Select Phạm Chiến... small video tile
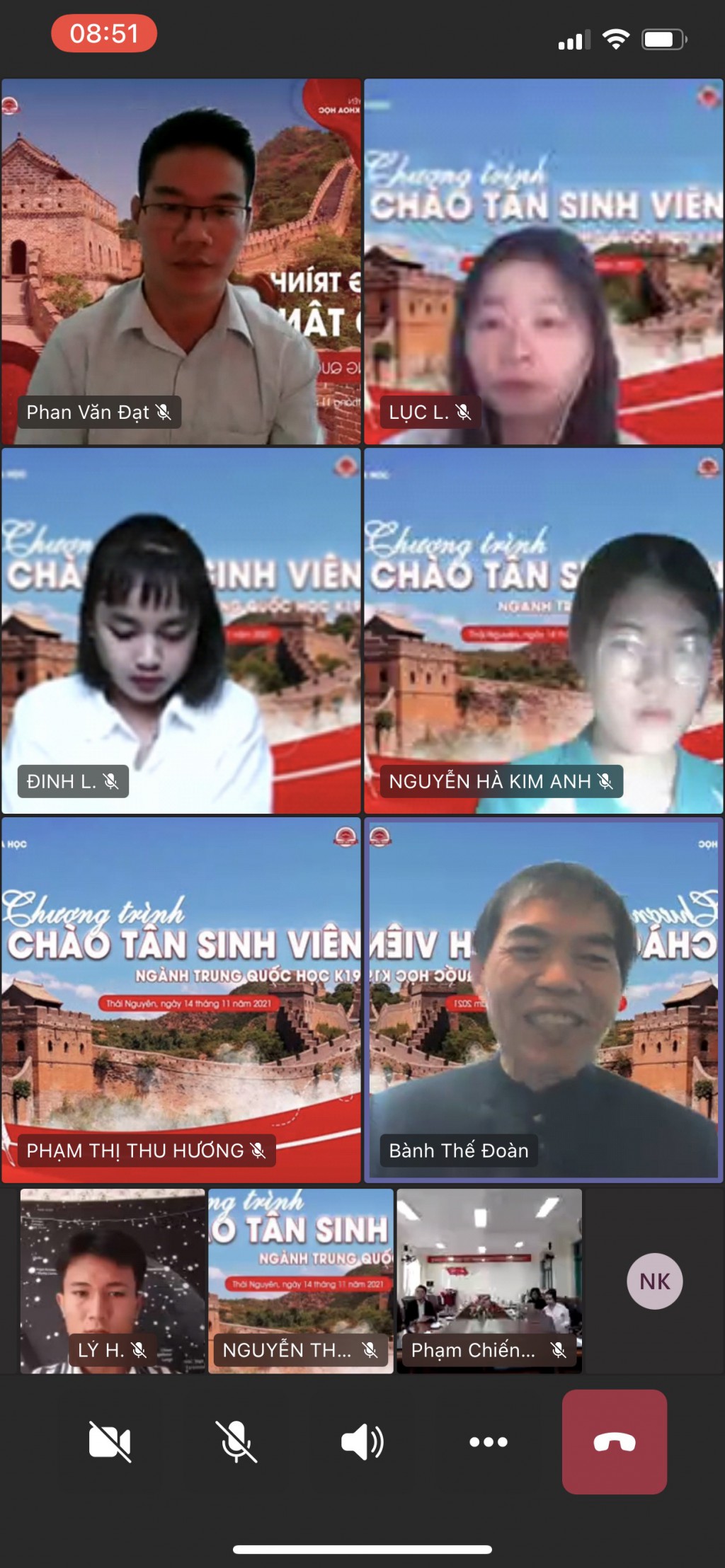Image resolution: width=725 pixels, height=1568 pixels. coord(489,1281)
